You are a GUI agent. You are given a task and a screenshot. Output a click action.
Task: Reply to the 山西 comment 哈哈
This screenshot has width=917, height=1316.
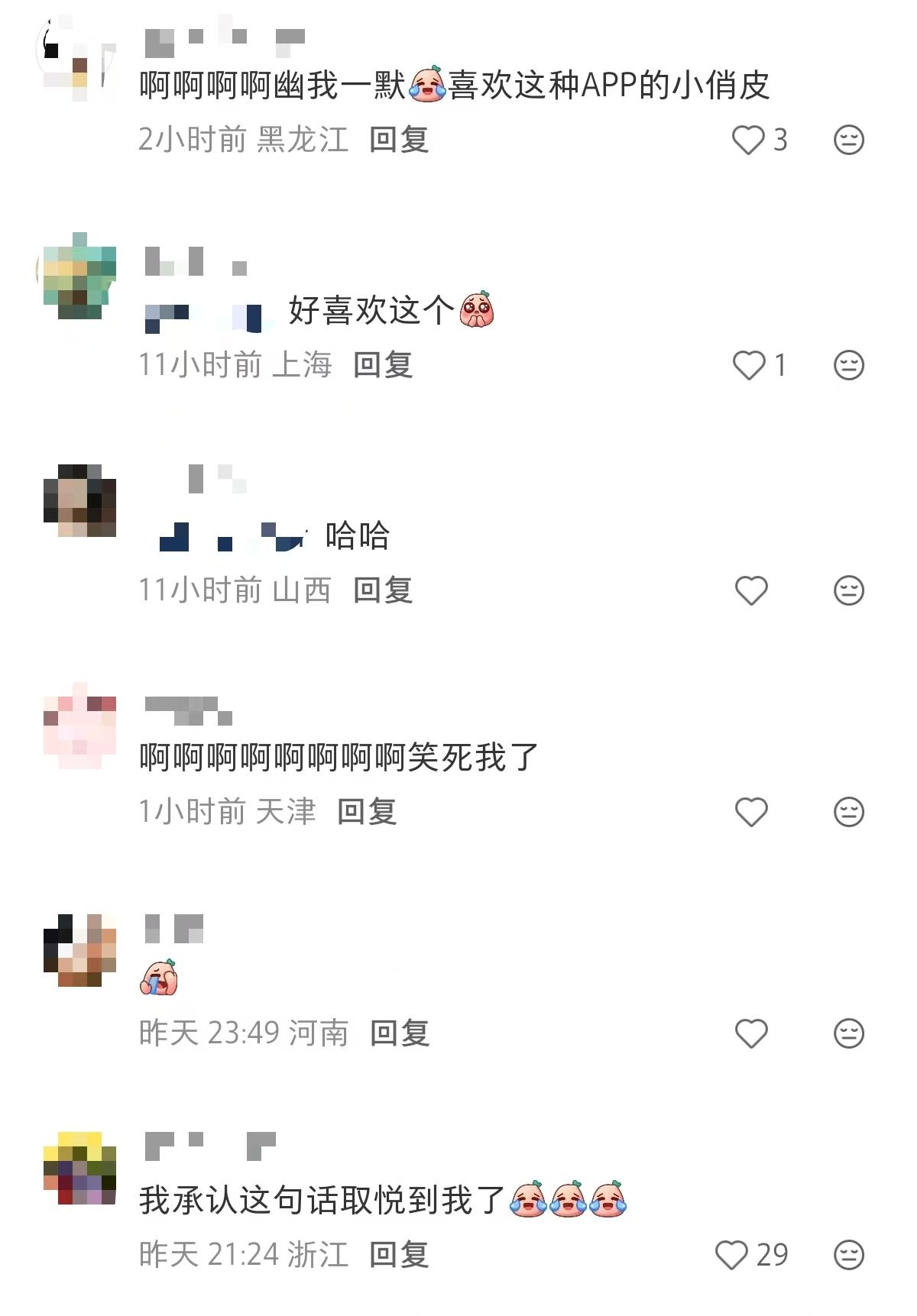tap(383, 590)
